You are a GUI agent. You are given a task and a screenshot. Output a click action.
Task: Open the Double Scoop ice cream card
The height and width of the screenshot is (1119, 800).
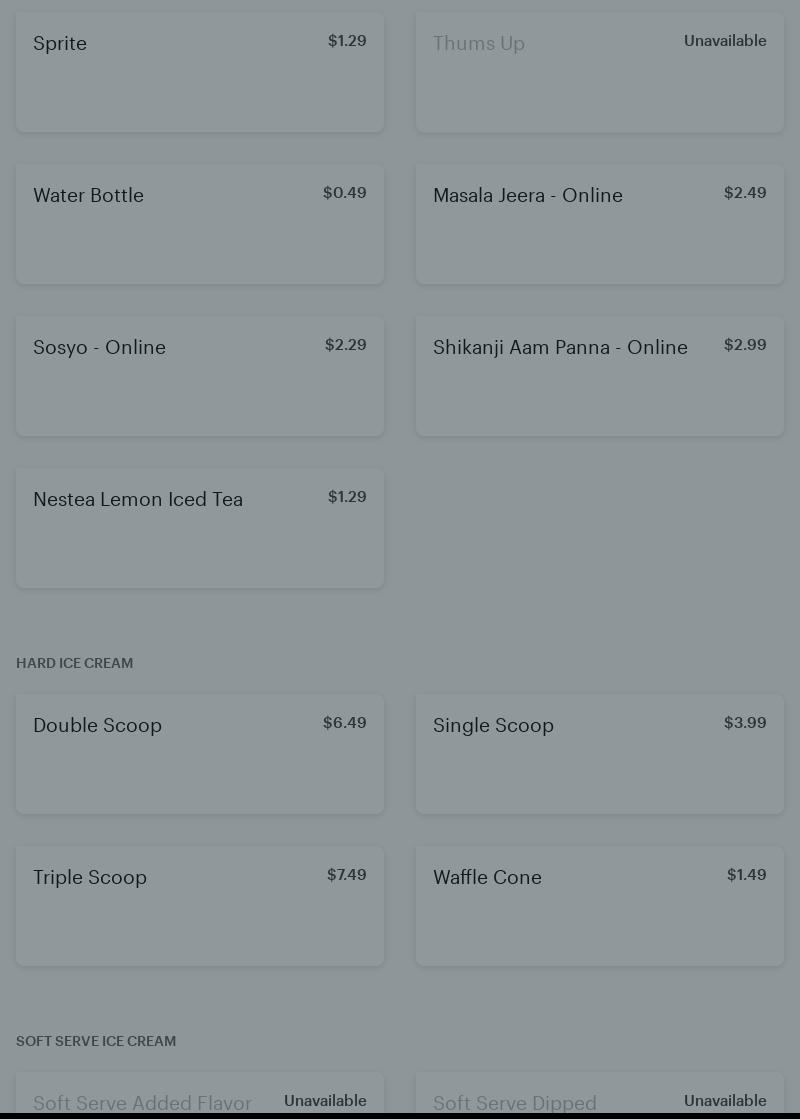point(200,754)
